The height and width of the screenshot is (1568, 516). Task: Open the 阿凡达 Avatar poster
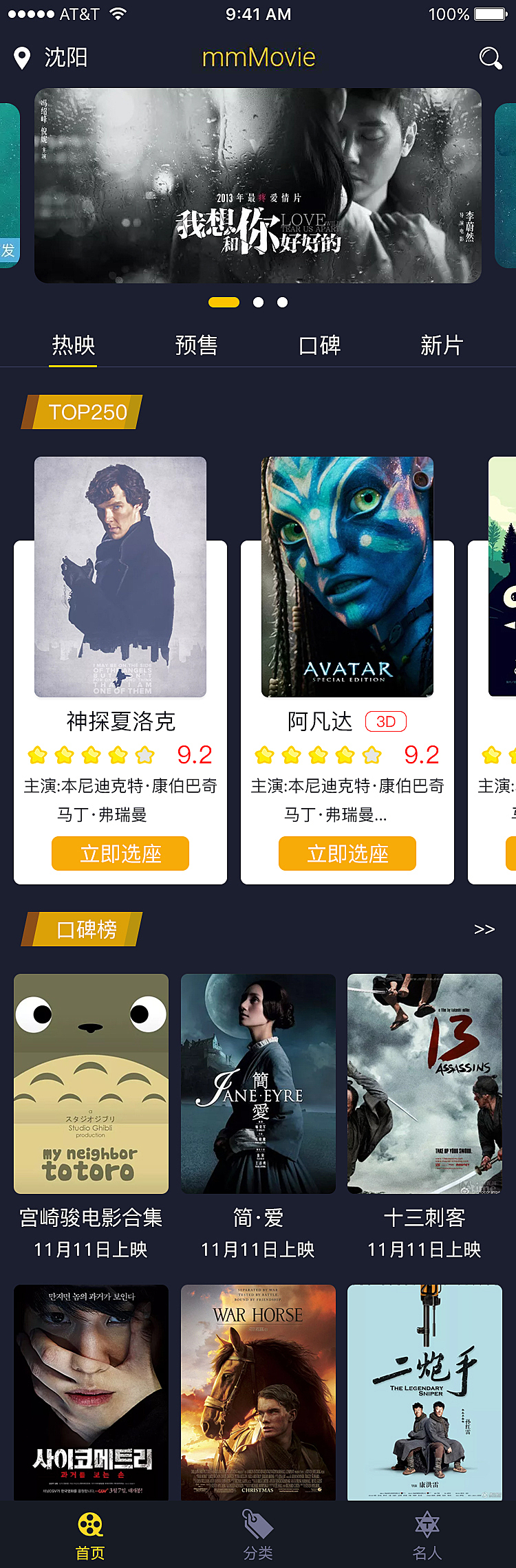coord(347,576)
